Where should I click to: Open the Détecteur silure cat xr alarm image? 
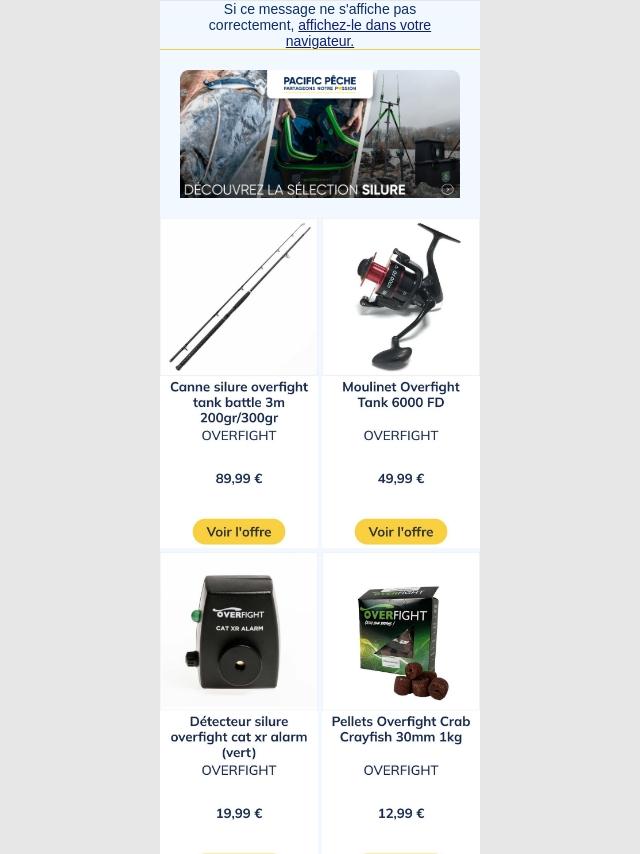click(x=239, y=632)
